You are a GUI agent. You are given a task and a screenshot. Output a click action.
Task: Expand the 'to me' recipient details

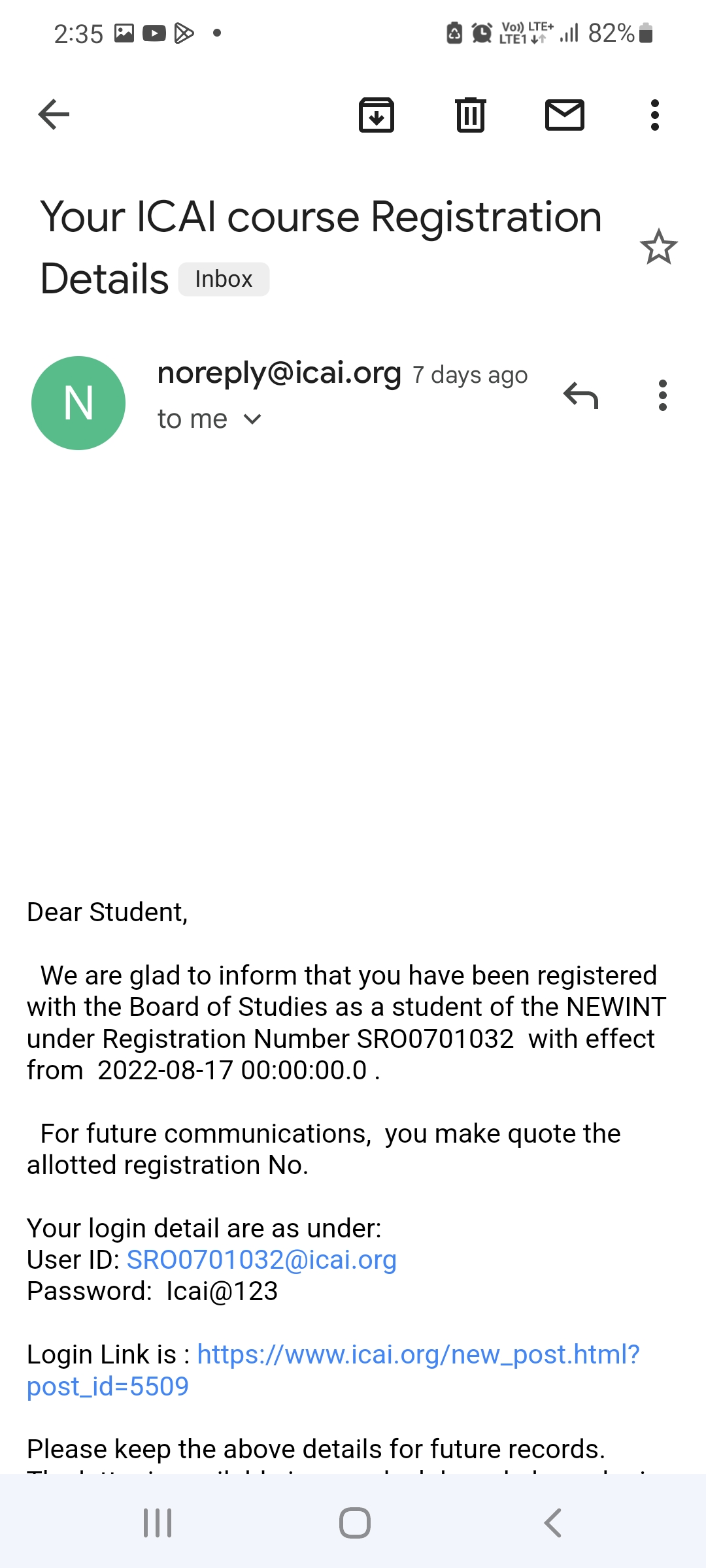tap(252, 419)
